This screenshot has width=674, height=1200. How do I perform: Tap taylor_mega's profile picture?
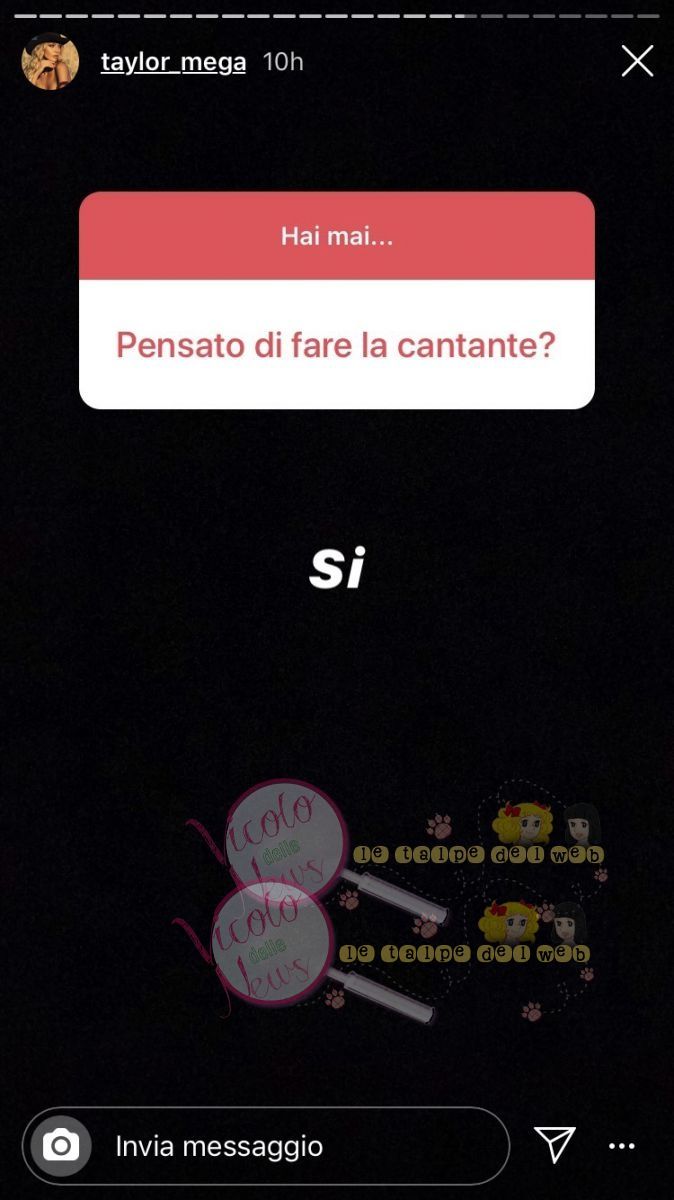tap(50, 62)
